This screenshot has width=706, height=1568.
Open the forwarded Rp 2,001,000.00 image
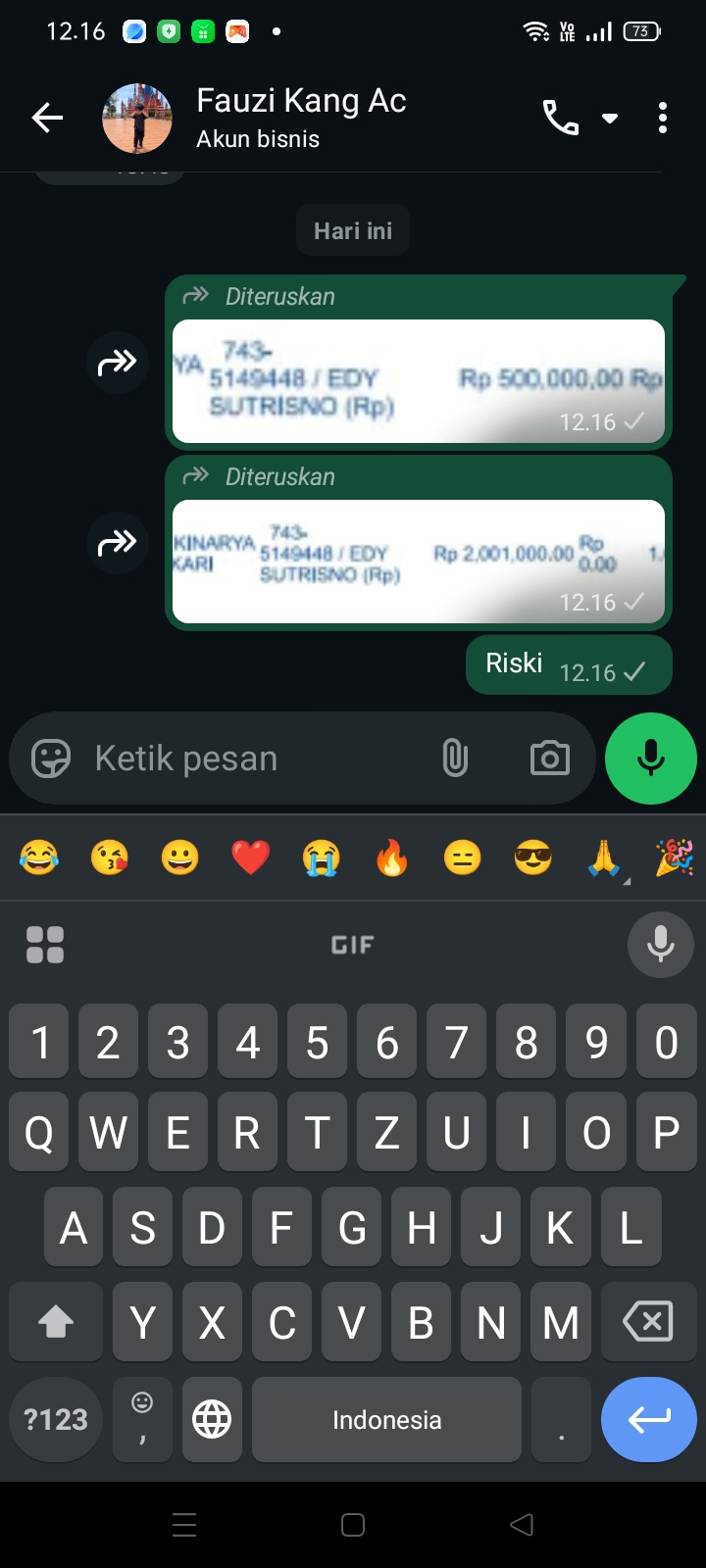418,561
